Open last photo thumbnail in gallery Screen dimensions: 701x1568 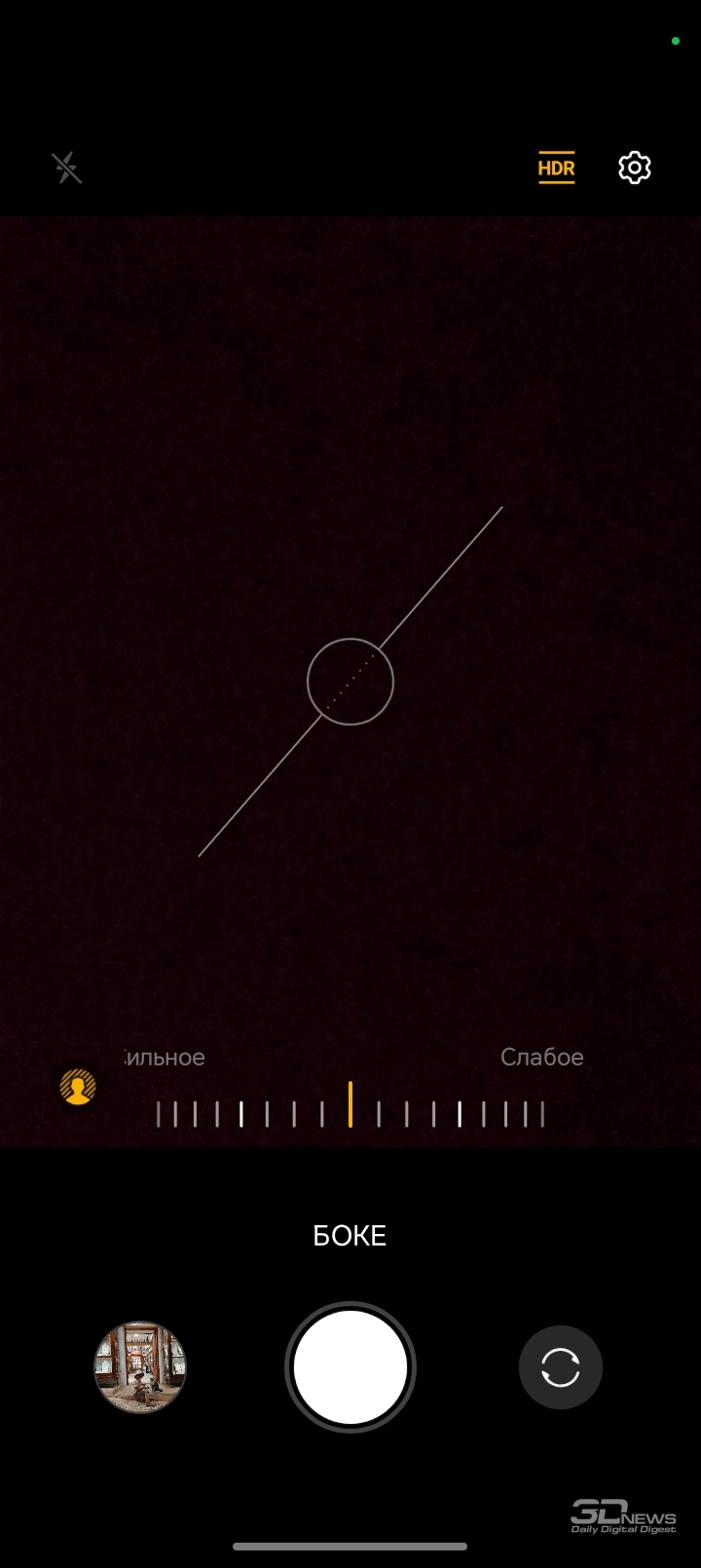(140, 1366)
